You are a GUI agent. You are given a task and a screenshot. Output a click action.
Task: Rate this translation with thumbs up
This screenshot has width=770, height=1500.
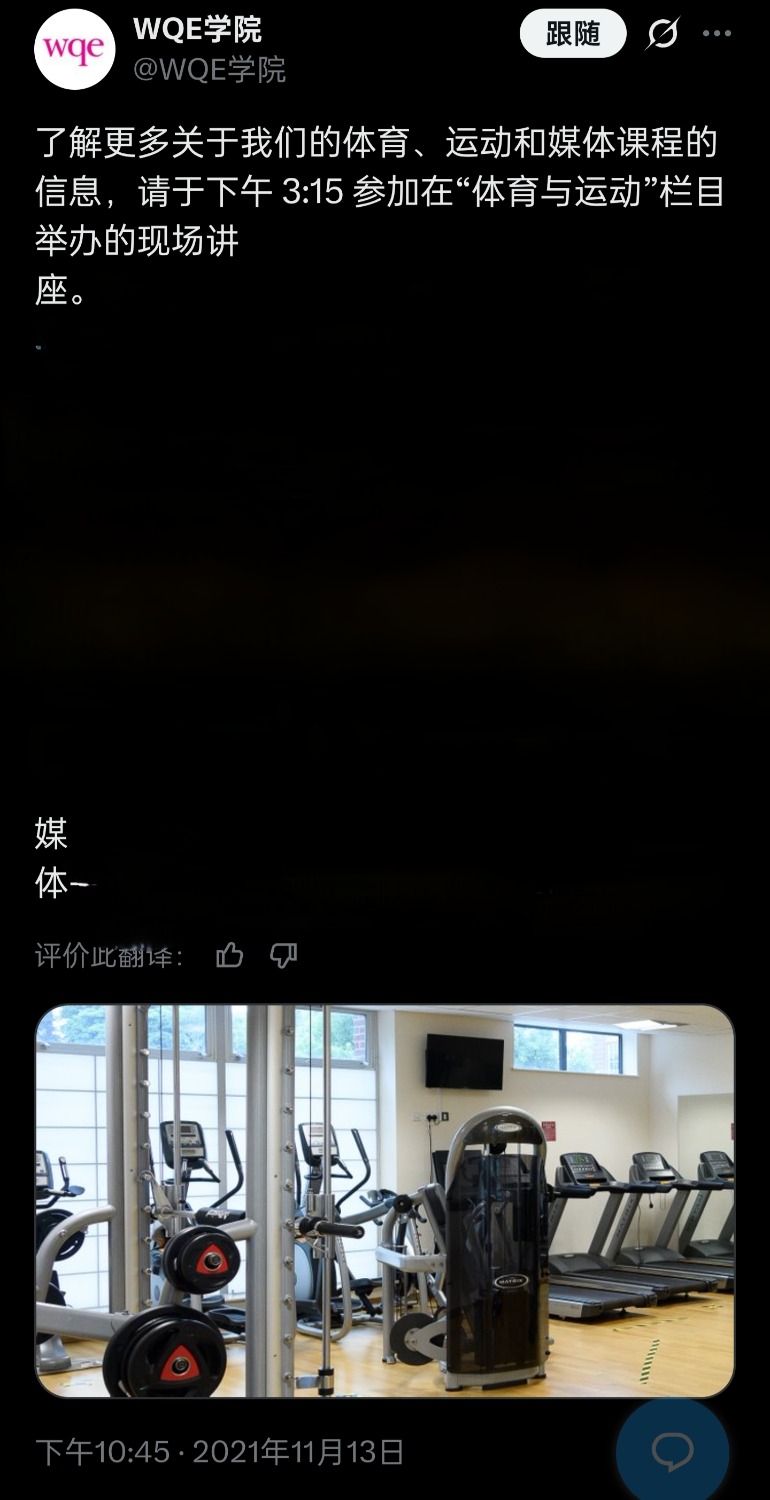(x=230, y=956)
